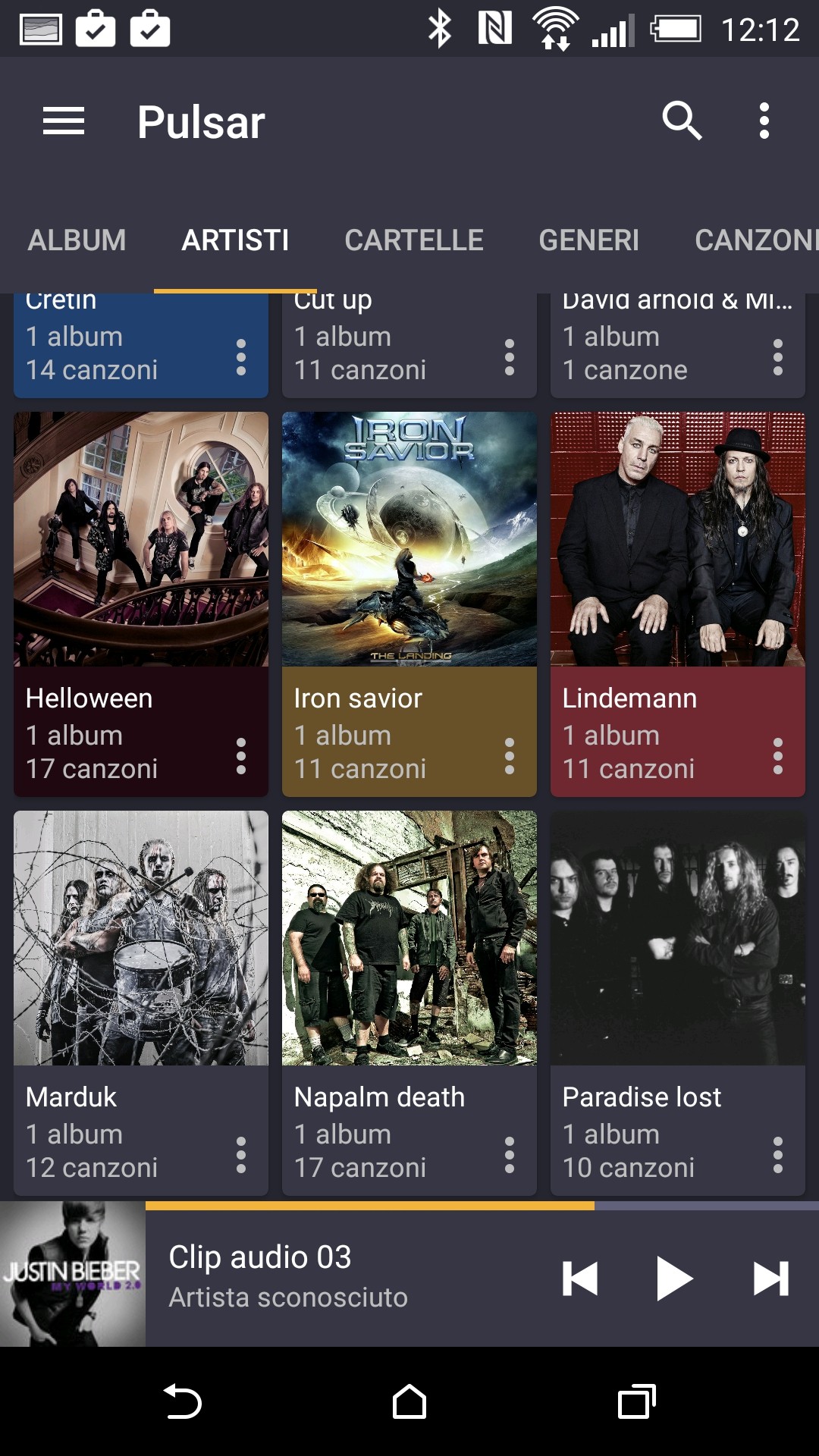Screen dimensions: 819x1456
Task: Open the app bar overflow menu
Action: coord(764,121)
